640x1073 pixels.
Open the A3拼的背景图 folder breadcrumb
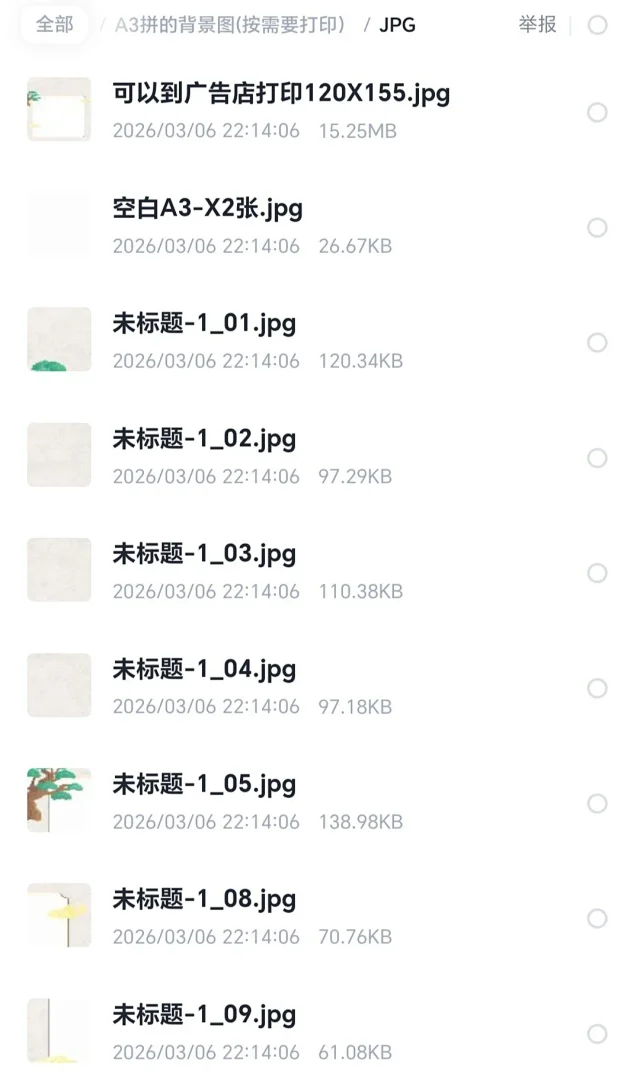(x=229, y=25)
